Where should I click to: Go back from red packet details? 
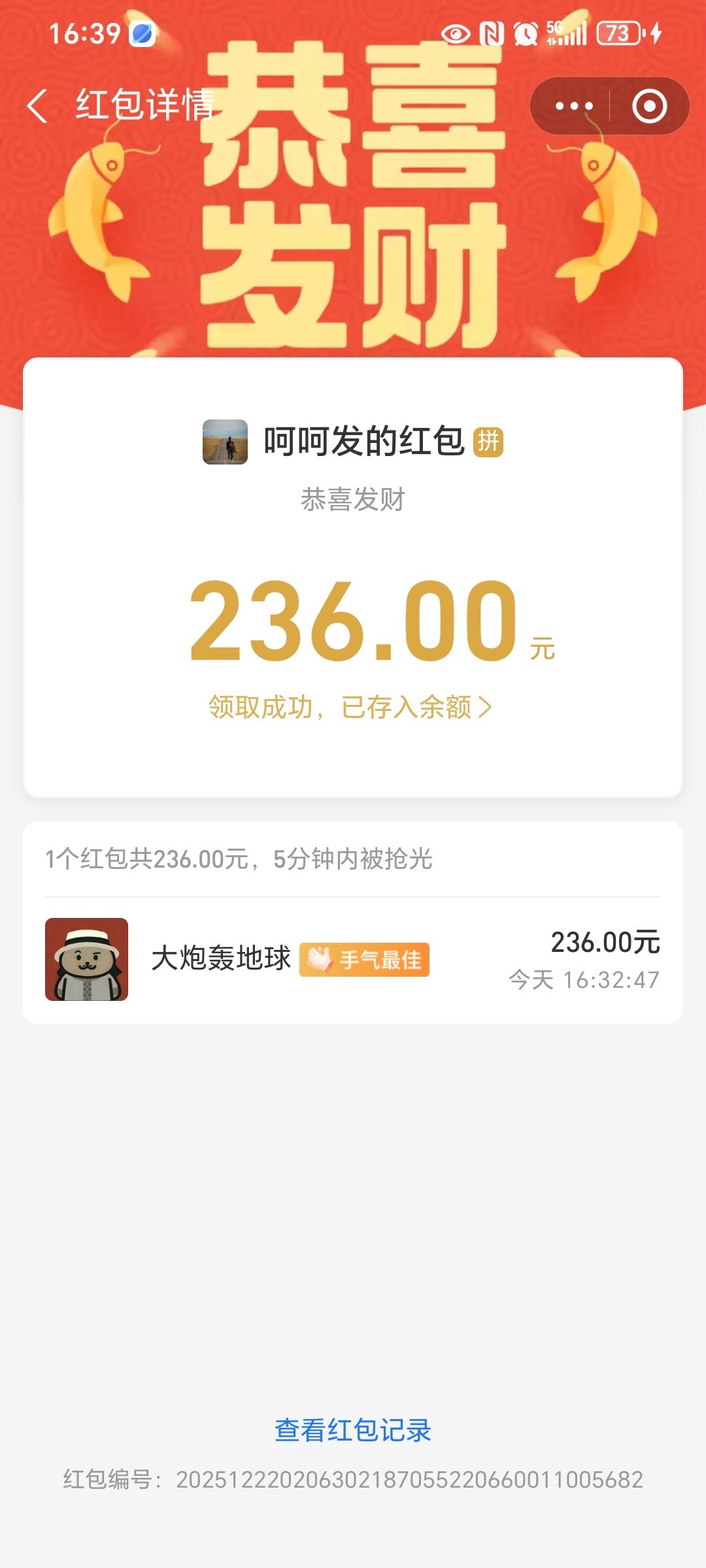pos(38,106)
